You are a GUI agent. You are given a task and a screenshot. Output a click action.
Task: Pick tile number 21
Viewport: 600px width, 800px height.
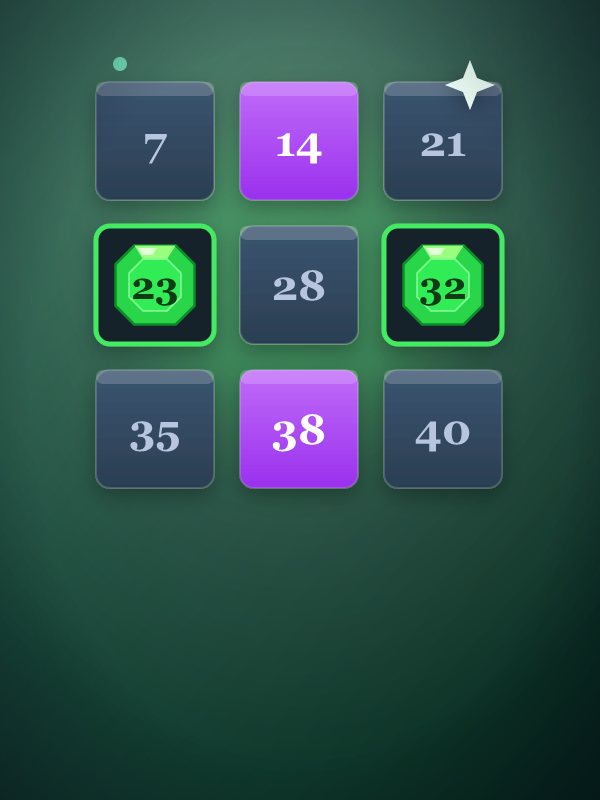[443, 141]
